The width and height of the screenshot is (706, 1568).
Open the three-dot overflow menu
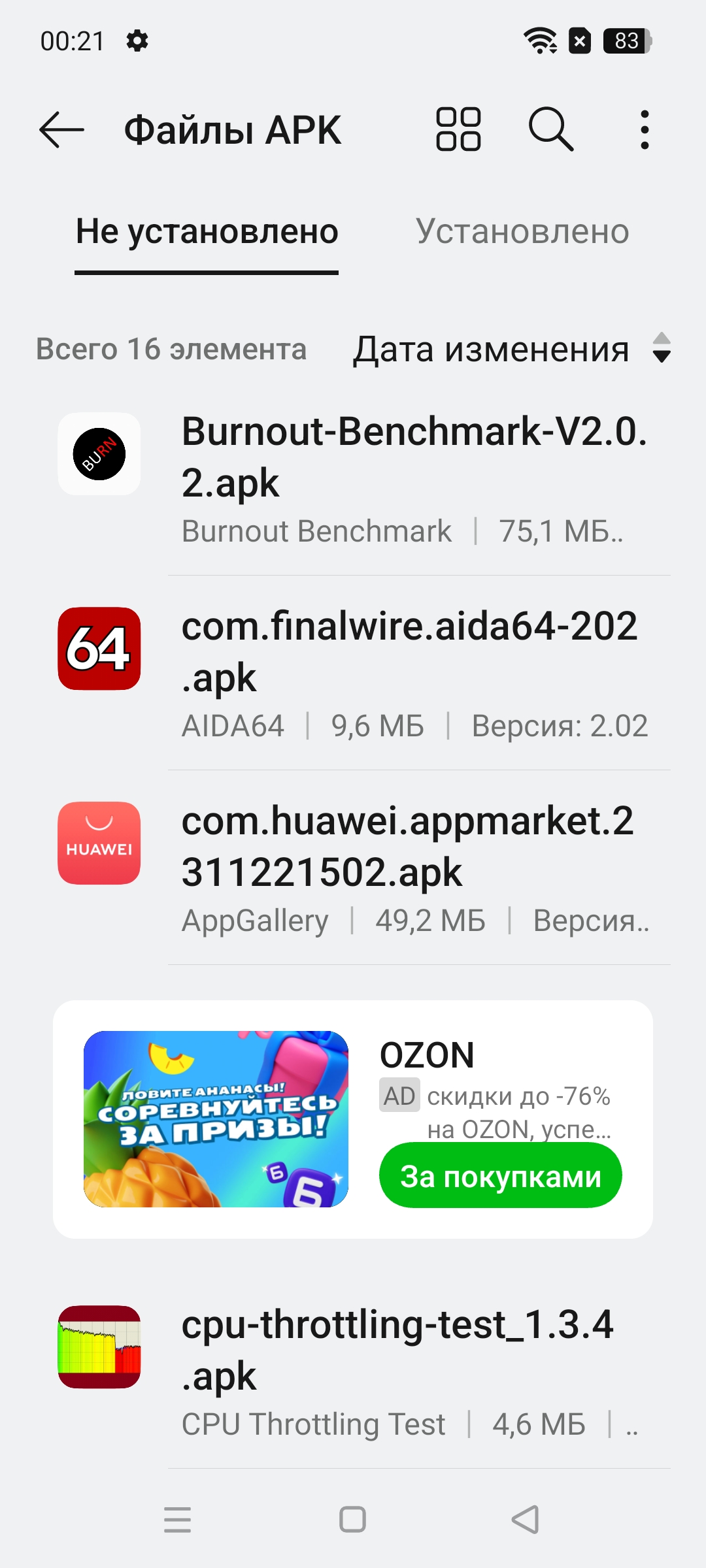point(645,129)
